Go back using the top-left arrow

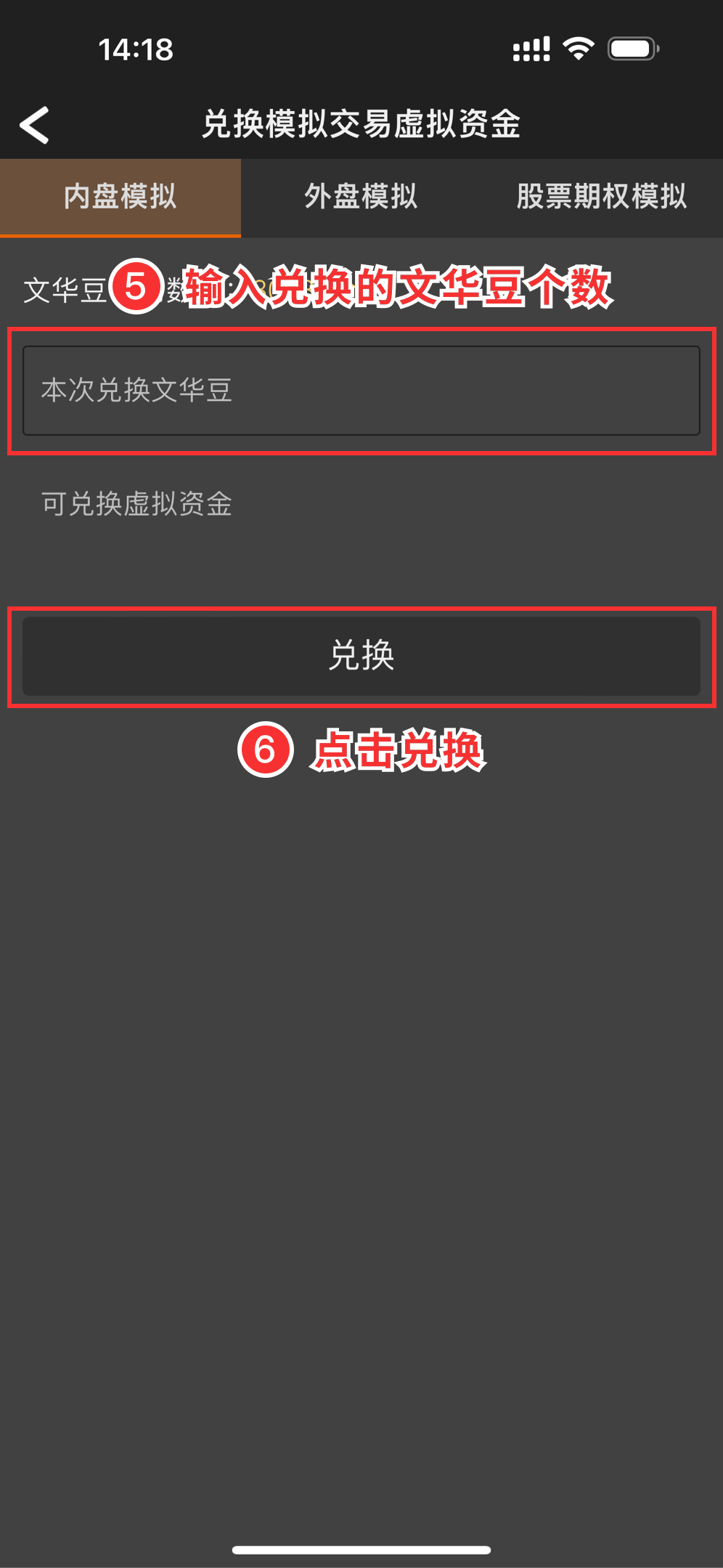click(x=35, y=125)
